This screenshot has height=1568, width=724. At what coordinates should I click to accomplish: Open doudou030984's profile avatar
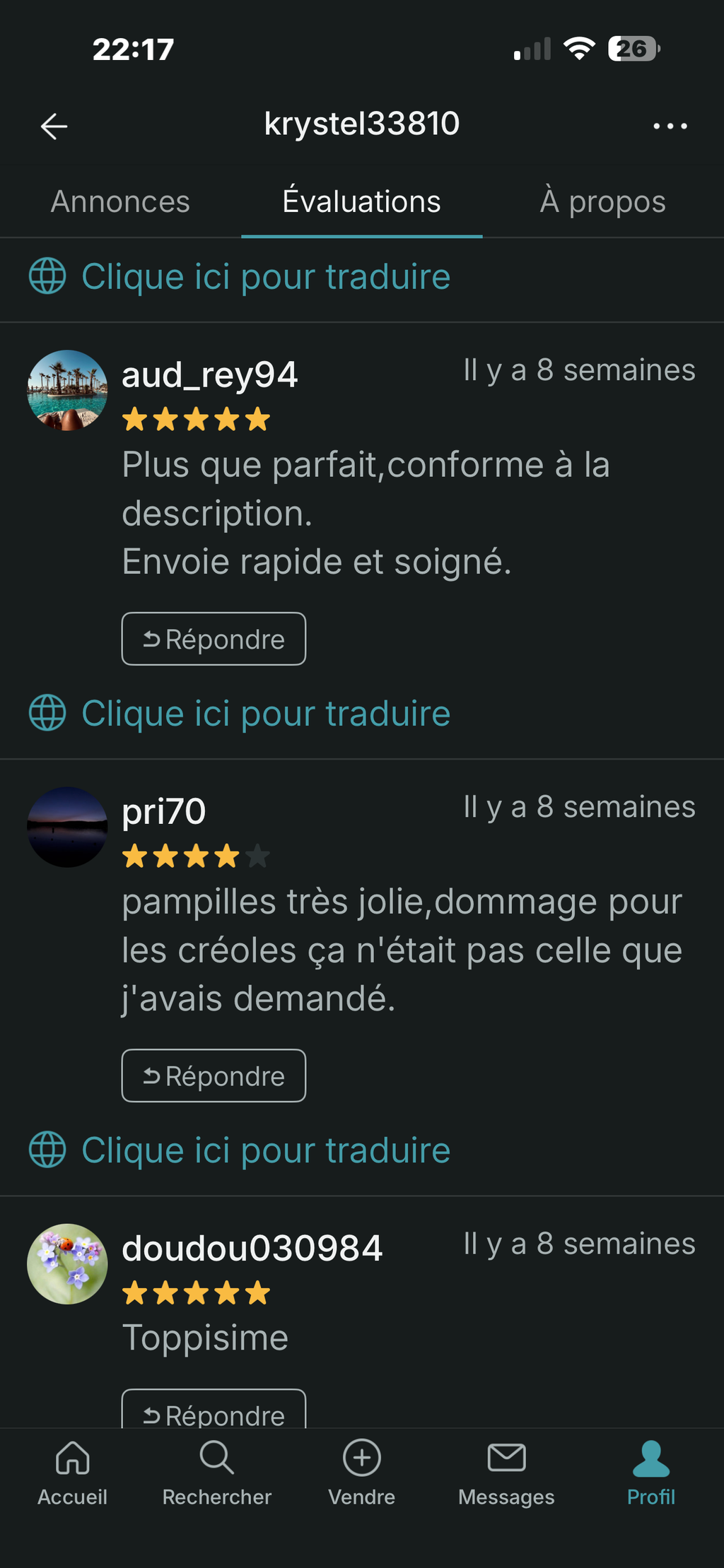(x=67, y=1263)
